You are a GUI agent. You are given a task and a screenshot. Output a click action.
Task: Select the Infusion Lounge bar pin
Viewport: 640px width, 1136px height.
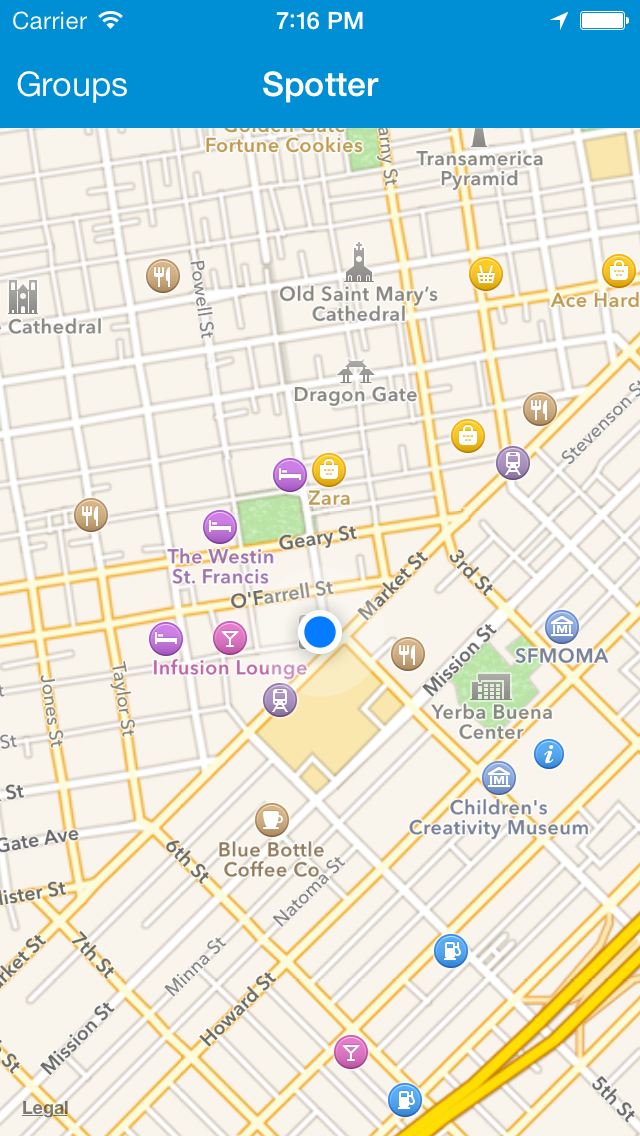(230, 638)
